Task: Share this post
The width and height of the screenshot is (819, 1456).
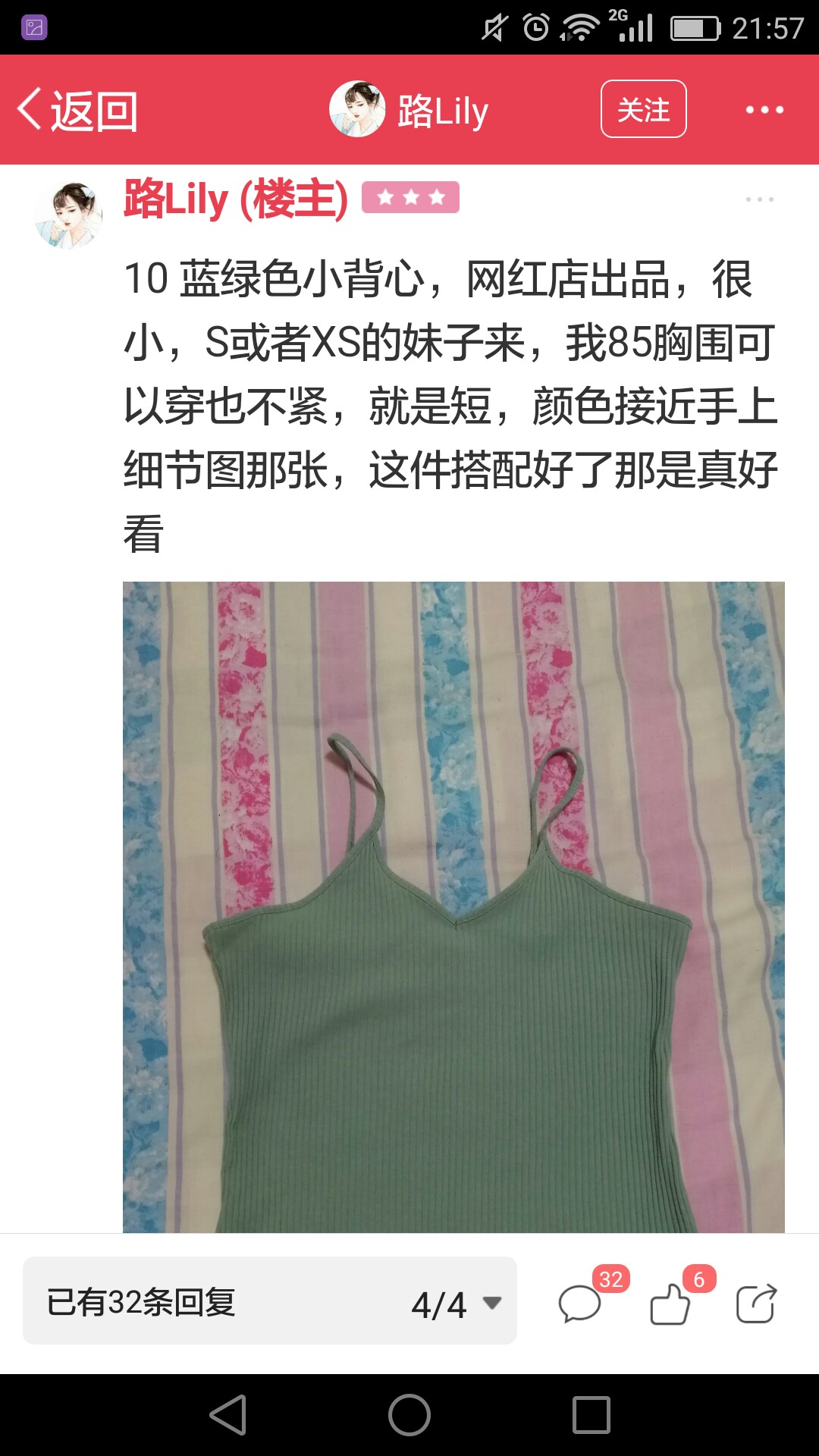Action: click(757, 1304)
